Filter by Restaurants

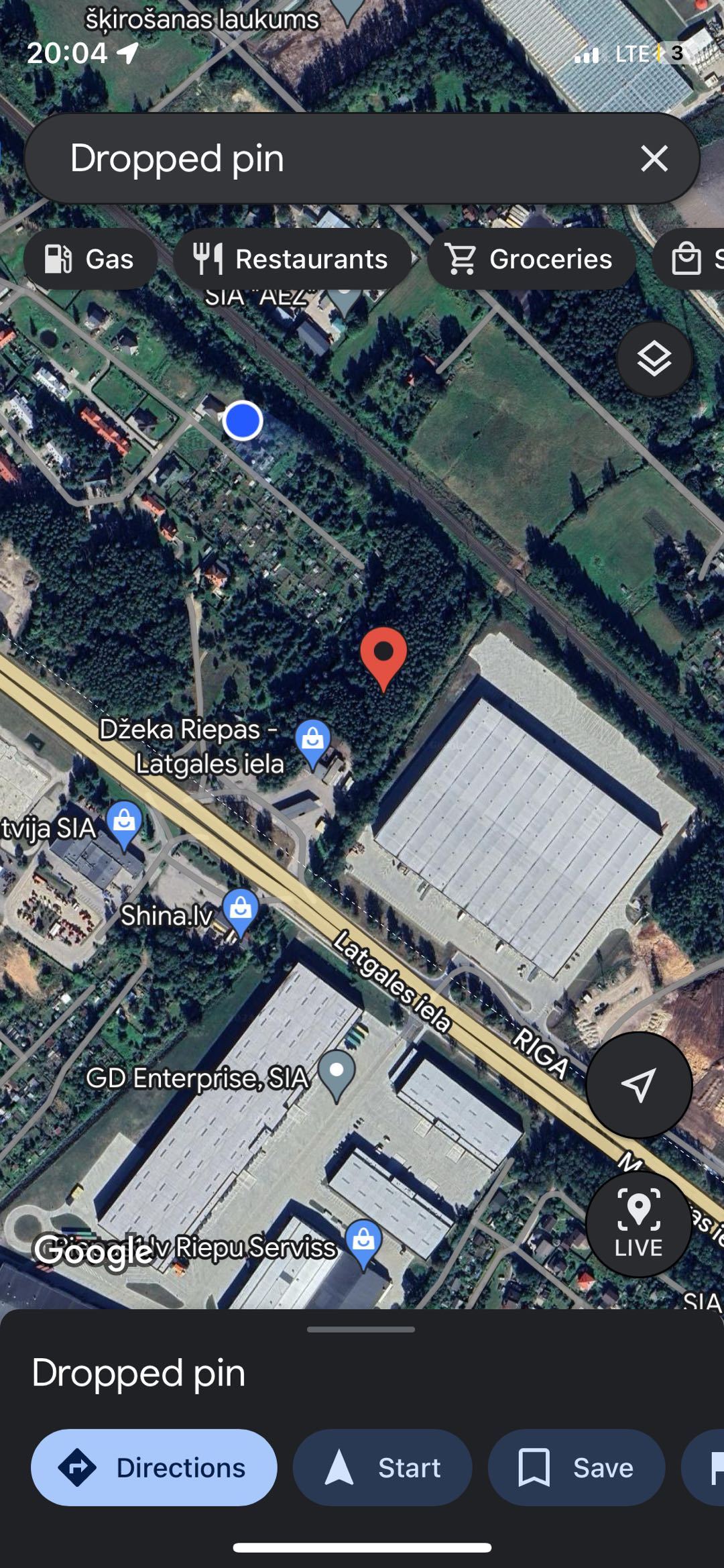click(x=292, y=259)
